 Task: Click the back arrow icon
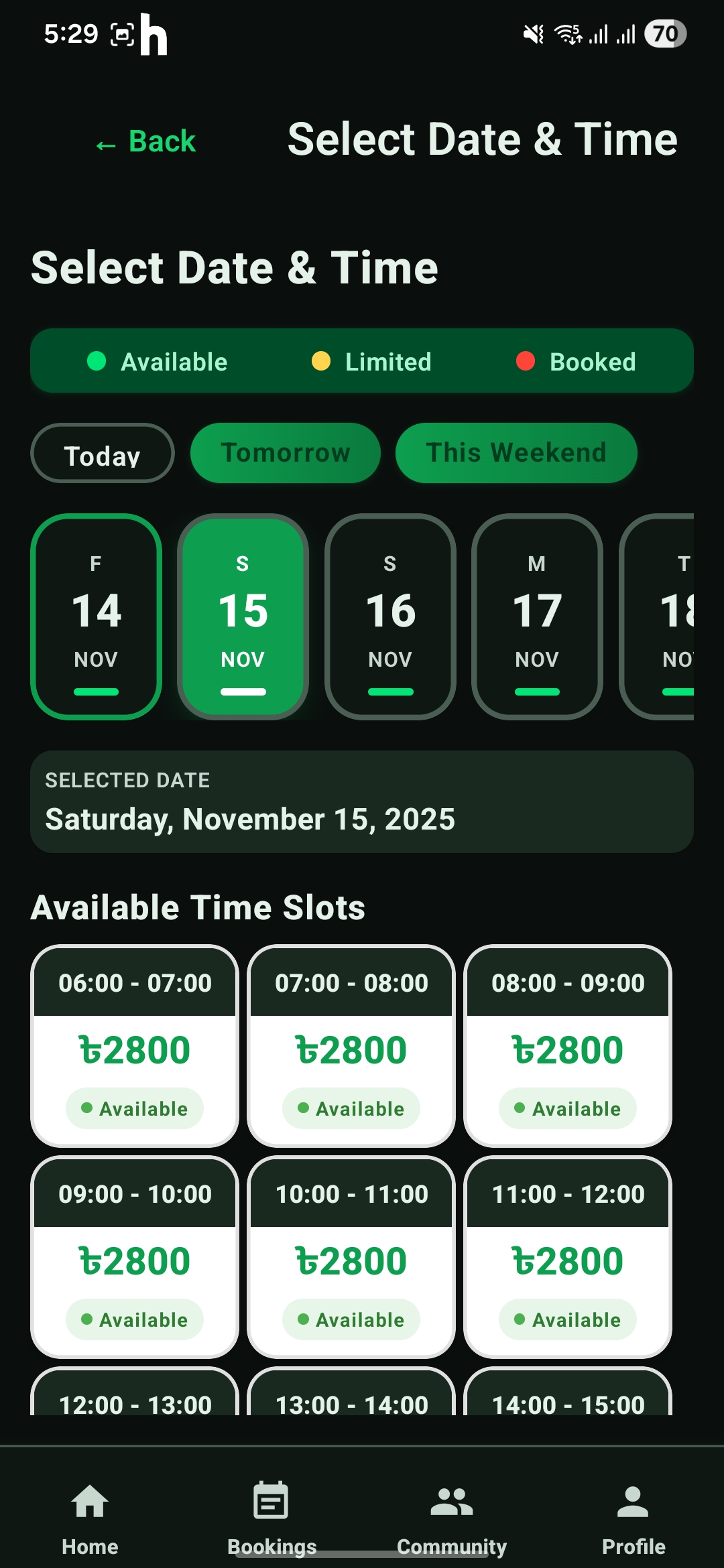[x=105, y=143]
